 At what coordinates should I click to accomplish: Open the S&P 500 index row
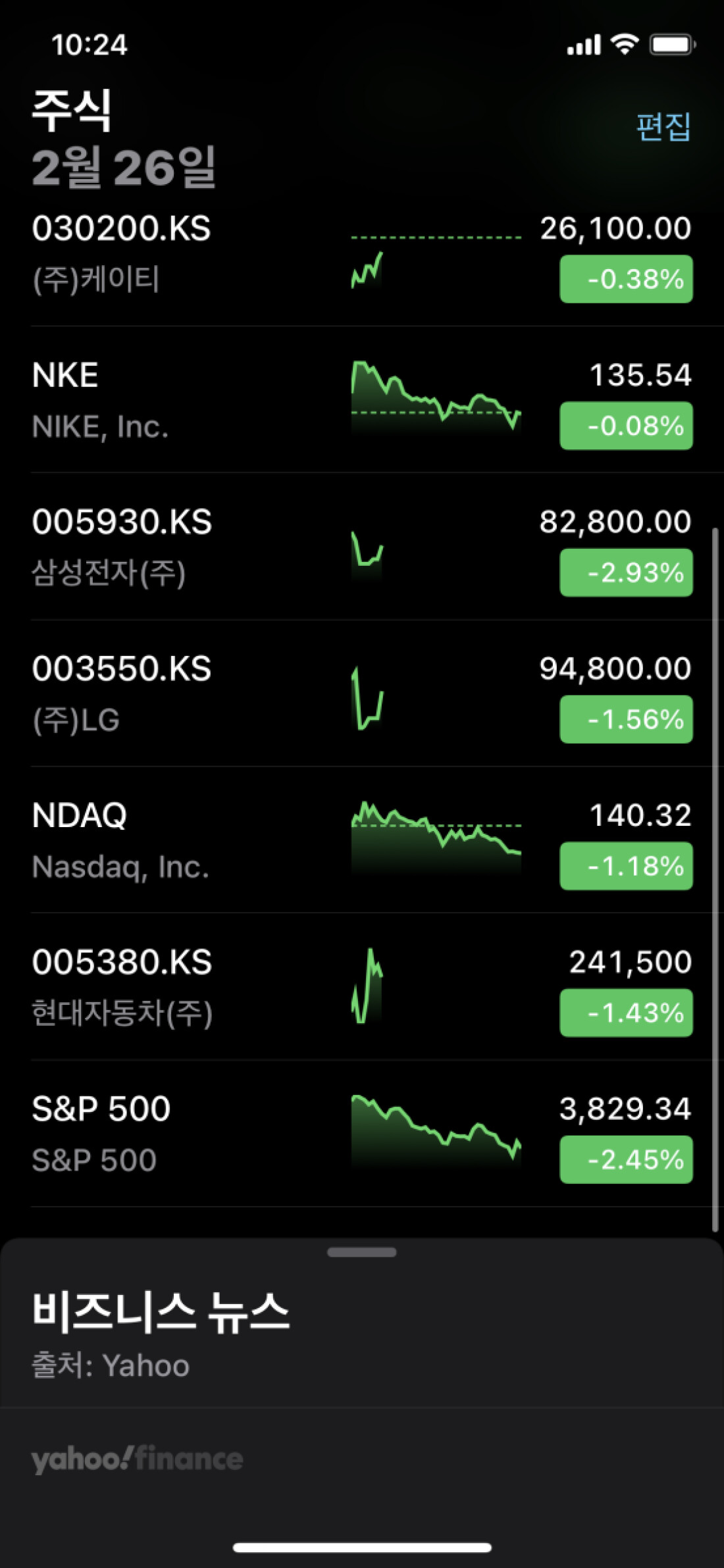pyautogui.click(x=197, y=1134)
